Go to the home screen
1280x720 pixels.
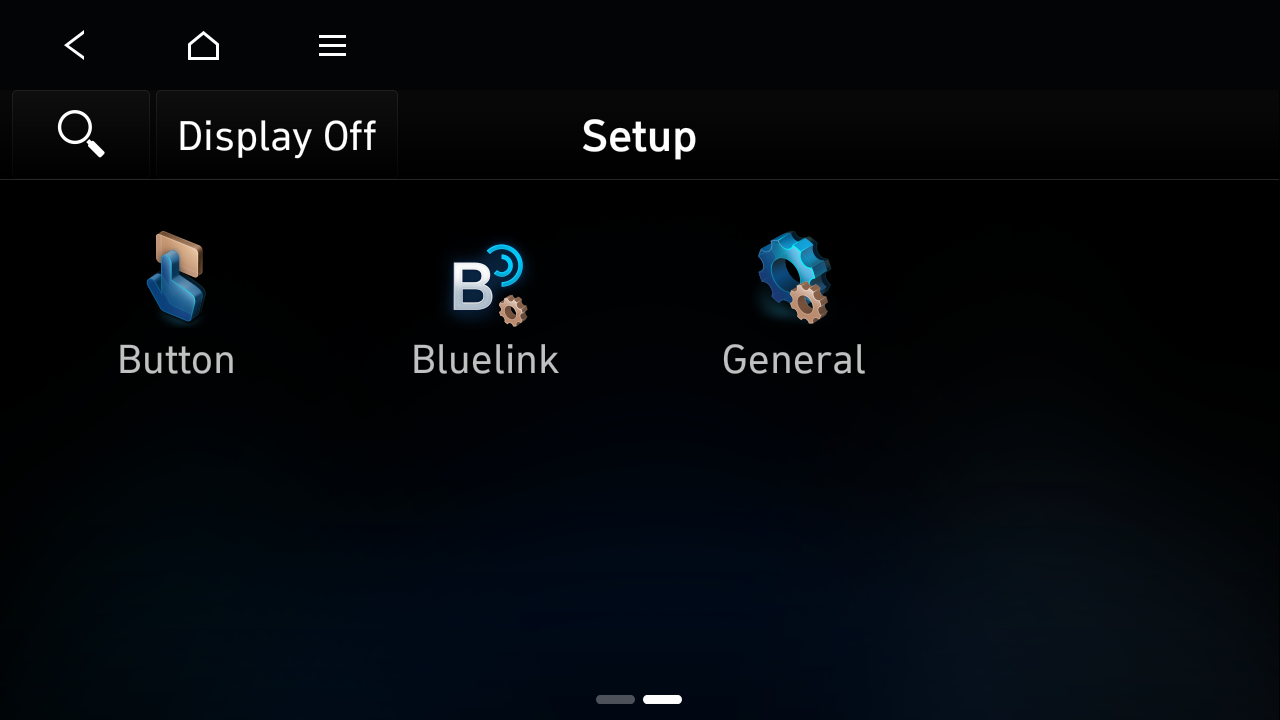click(203, 45)
